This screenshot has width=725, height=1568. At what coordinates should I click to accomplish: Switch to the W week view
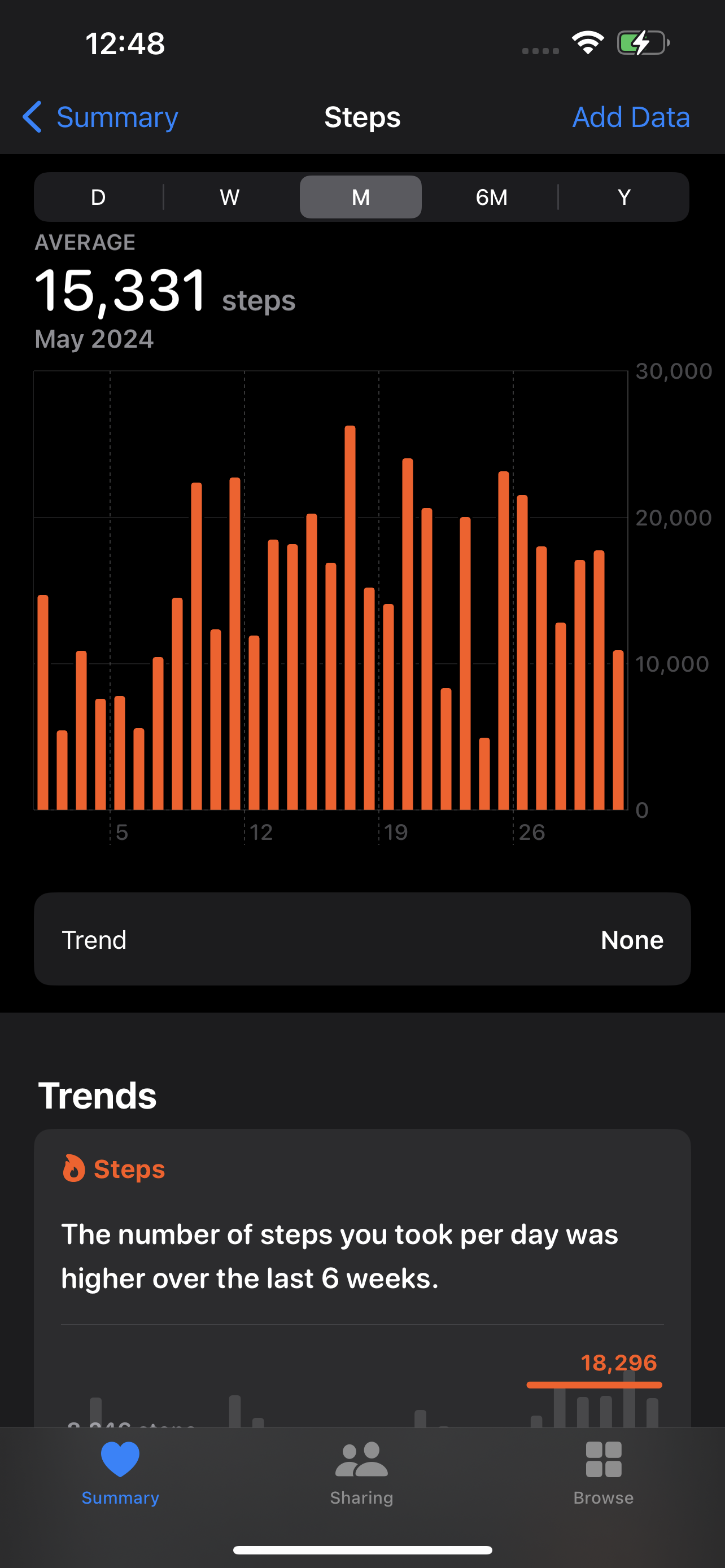point(229,197)
